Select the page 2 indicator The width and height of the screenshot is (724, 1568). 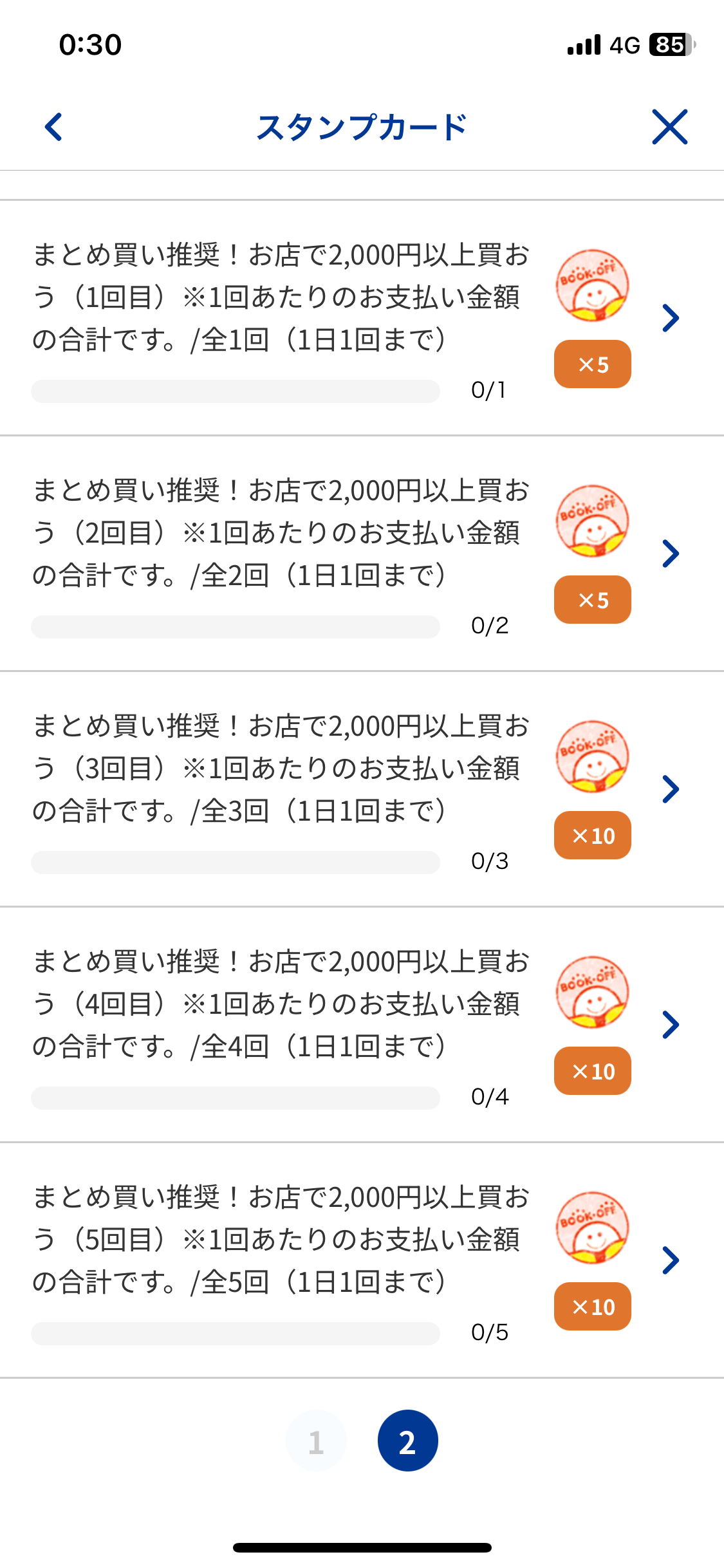point(407,1441)
